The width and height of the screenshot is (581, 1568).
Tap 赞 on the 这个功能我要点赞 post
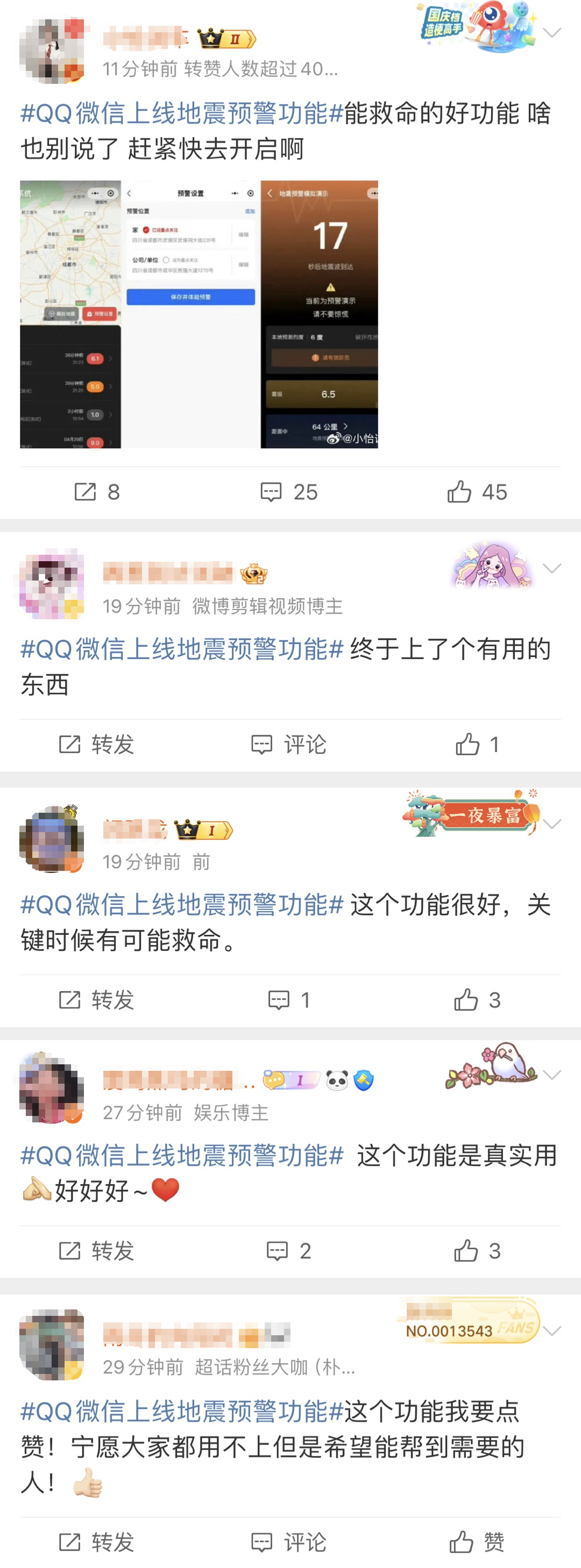point(477,1542)
